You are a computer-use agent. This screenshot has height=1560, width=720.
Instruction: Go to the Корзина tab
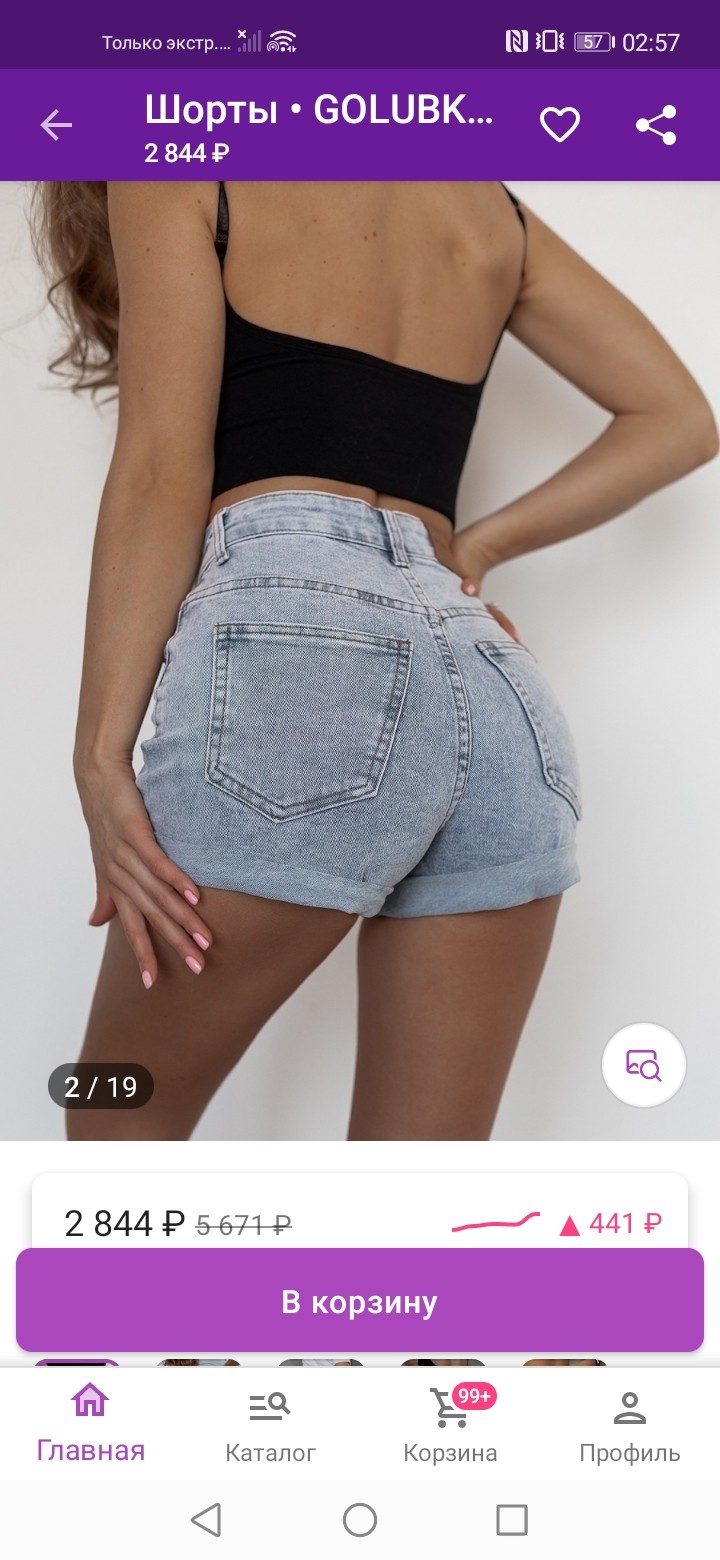coord(450,1422)
